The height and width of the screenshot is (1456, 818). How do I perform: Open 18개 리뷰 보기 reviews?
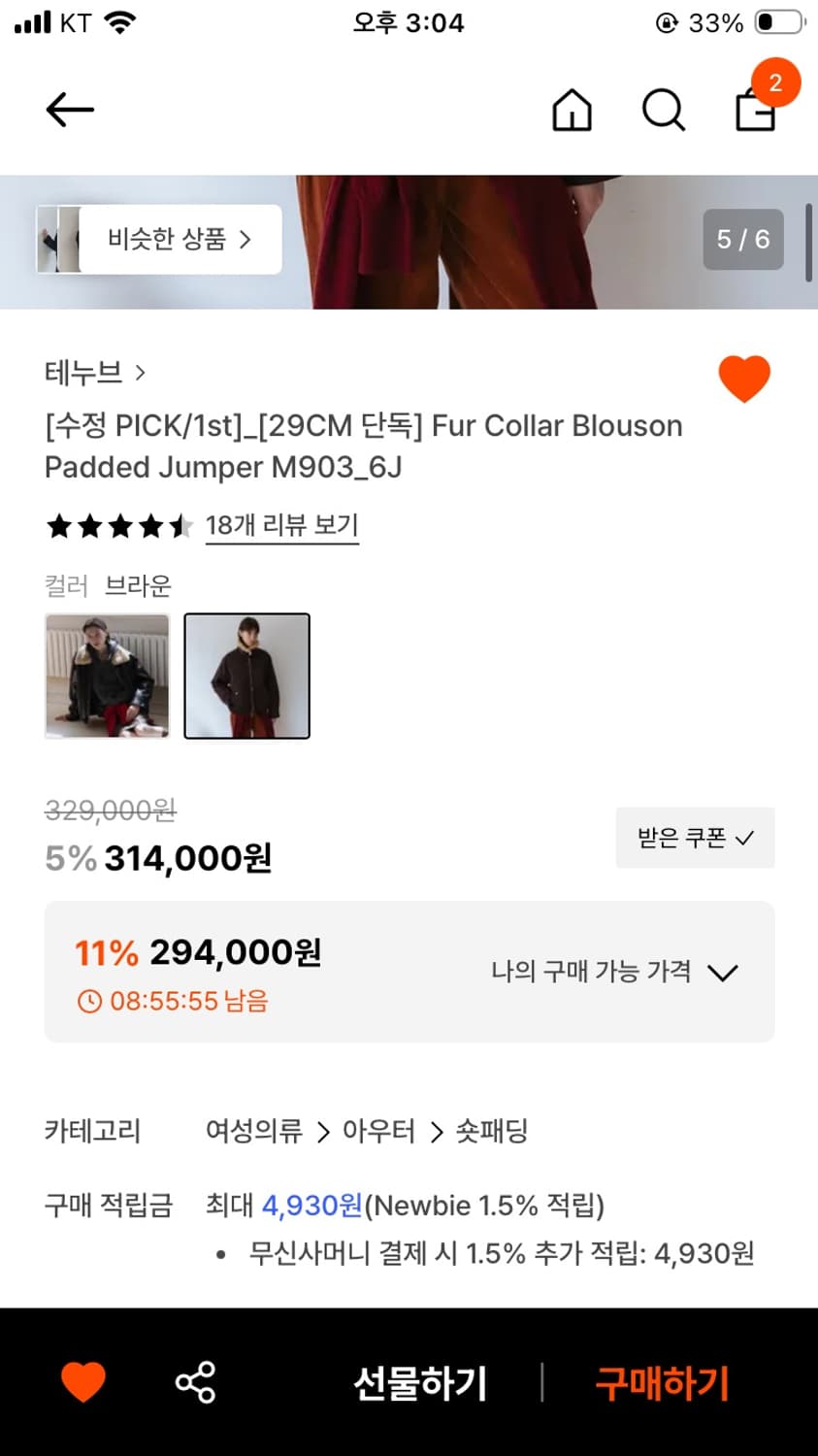click(x=281, y=525)
